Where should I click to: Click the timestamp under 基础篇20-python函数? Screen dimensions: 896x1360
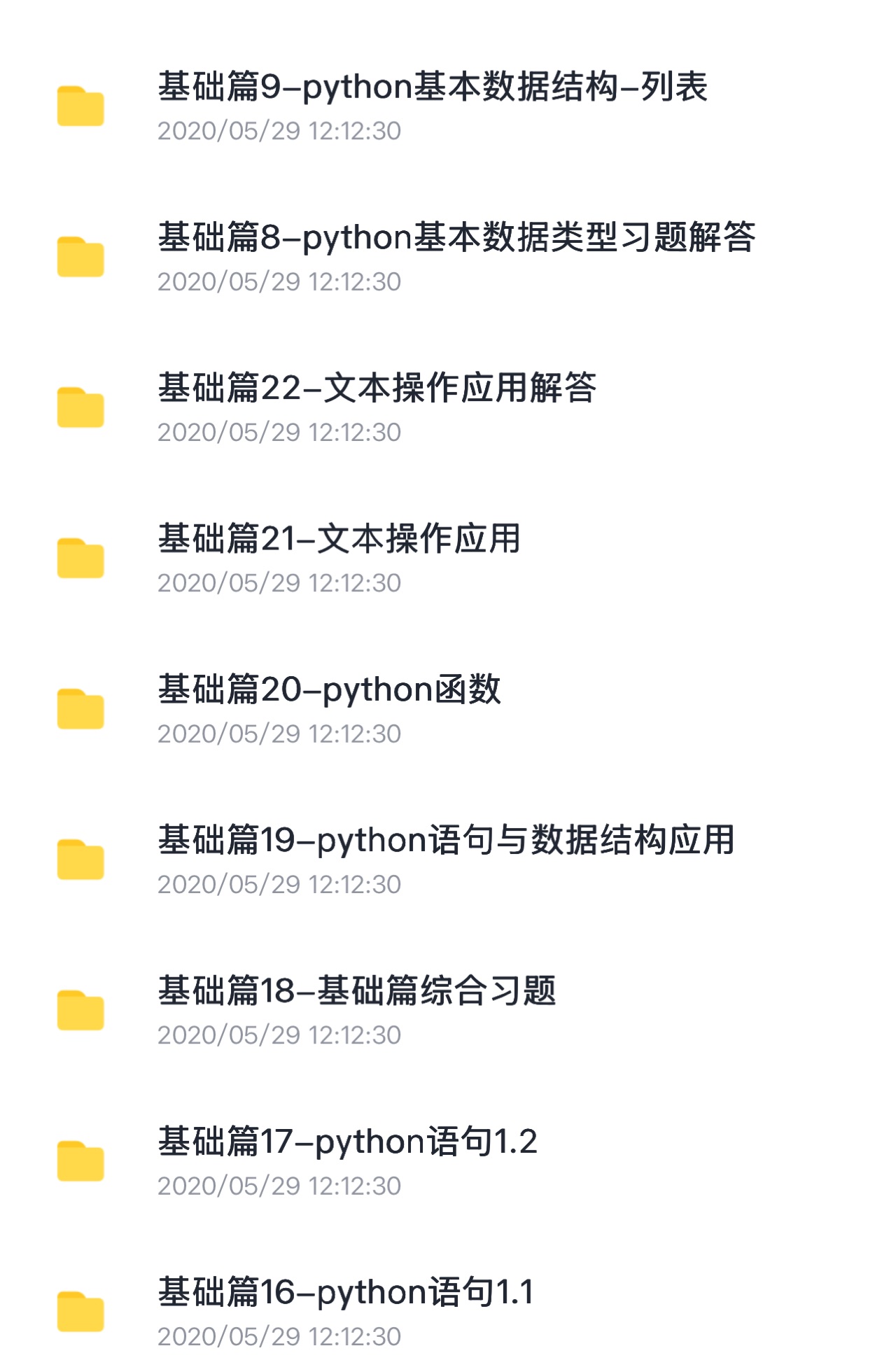tap(280, 733)
